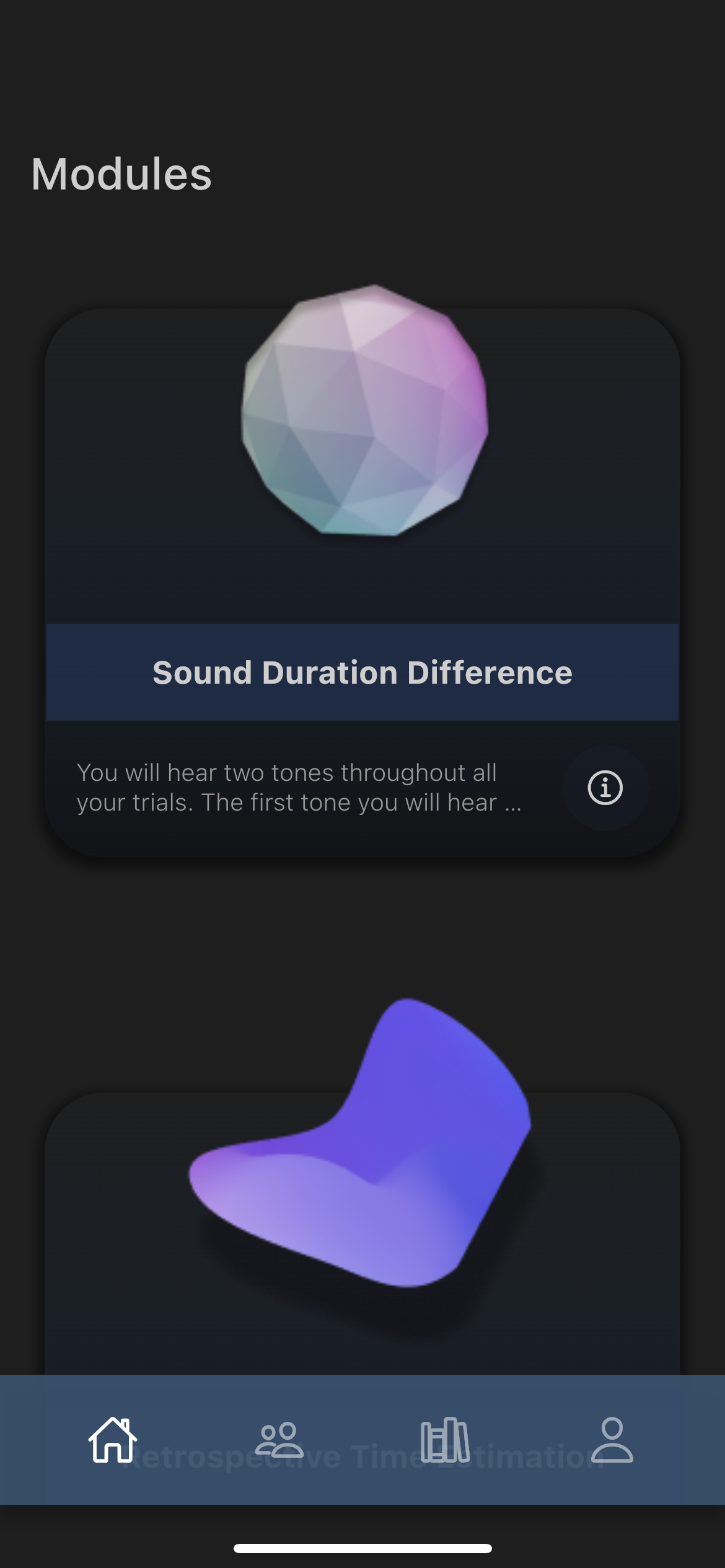Show info for Sound Duration Difference
This screenshot has height=1568, width=725.
605,788
